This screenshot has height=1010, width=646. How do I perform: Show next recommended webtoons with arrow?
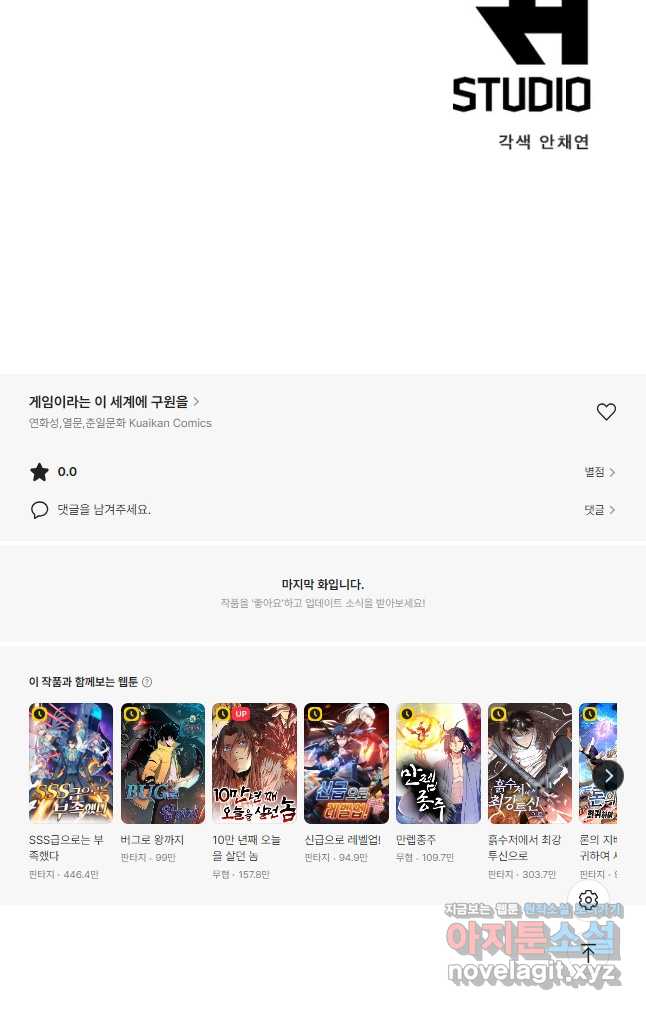point(608,775)
